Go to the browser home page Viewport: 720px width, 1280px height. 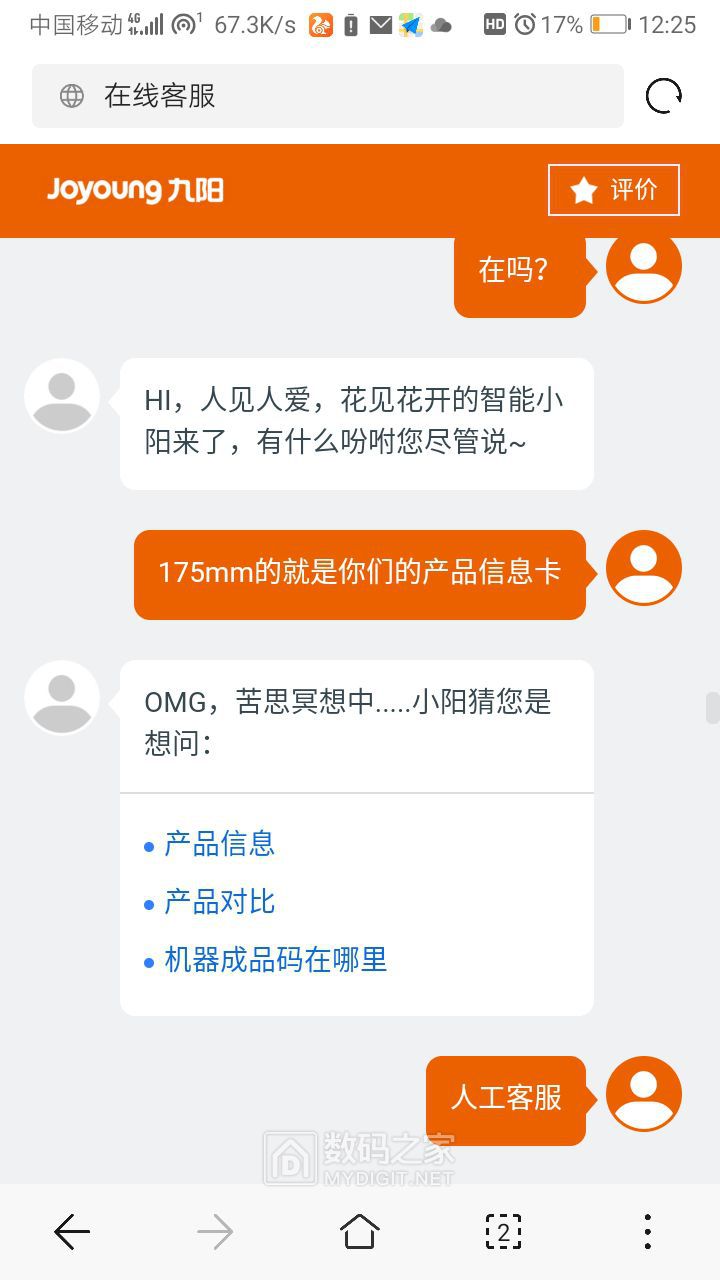coord(360,1232)
